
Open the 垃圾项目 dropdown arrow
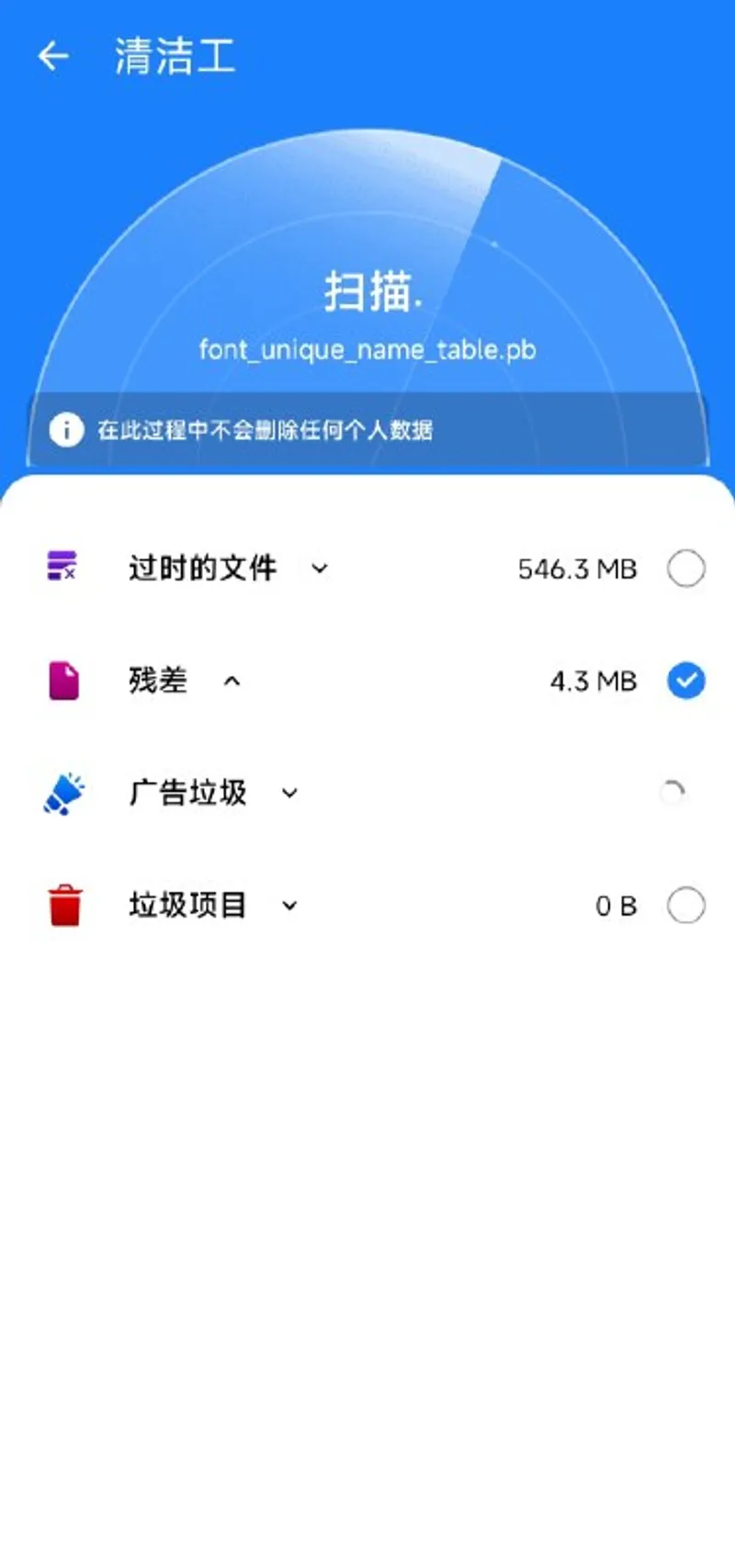(289, 906)
